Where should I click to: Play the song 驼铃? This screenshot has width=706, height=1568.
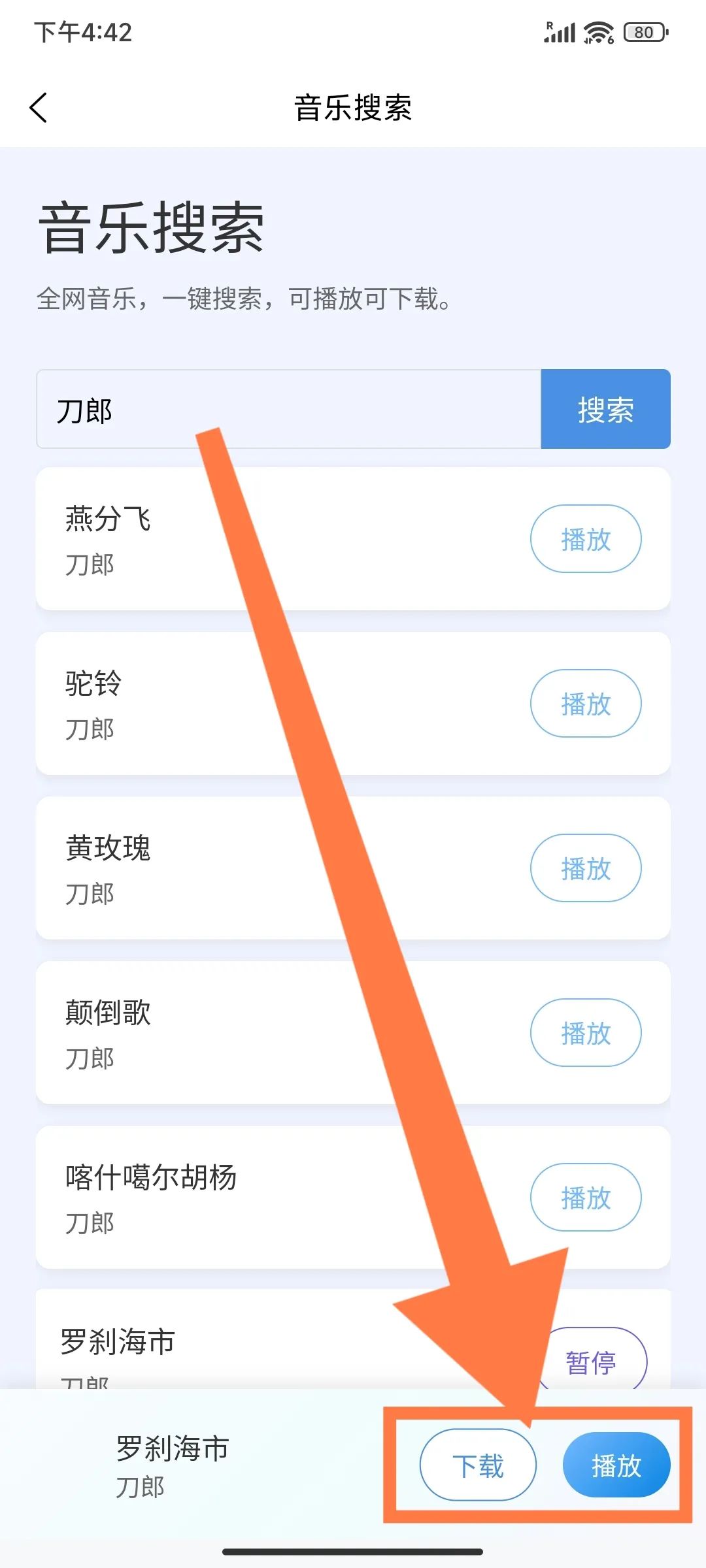click(x=585, y=704)
